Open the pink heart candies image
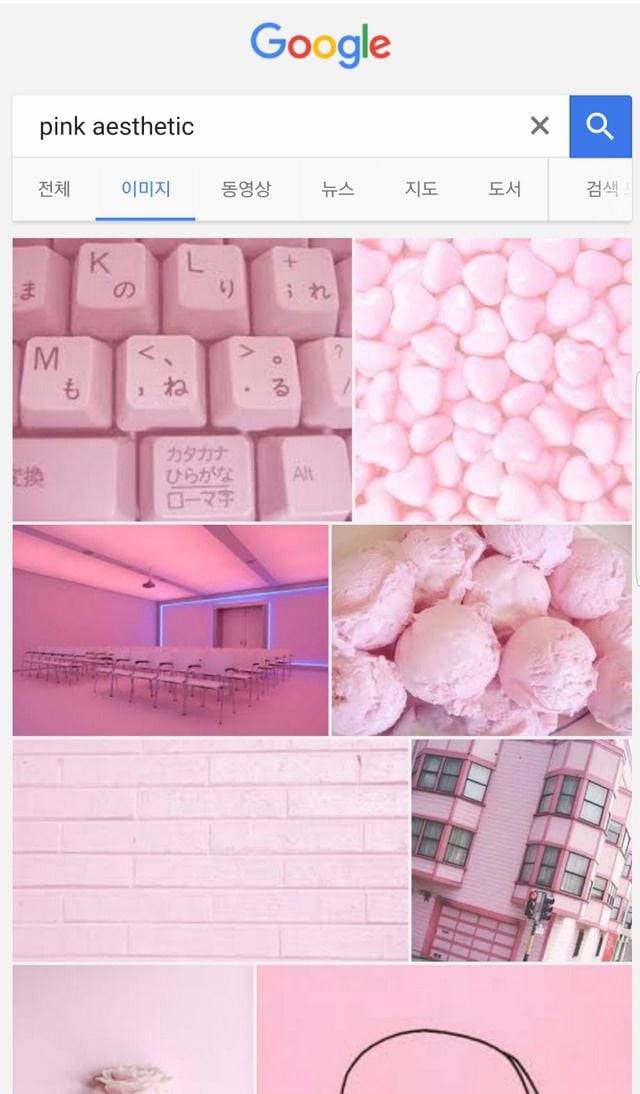 pyautogui.click(x=493, y=379)
